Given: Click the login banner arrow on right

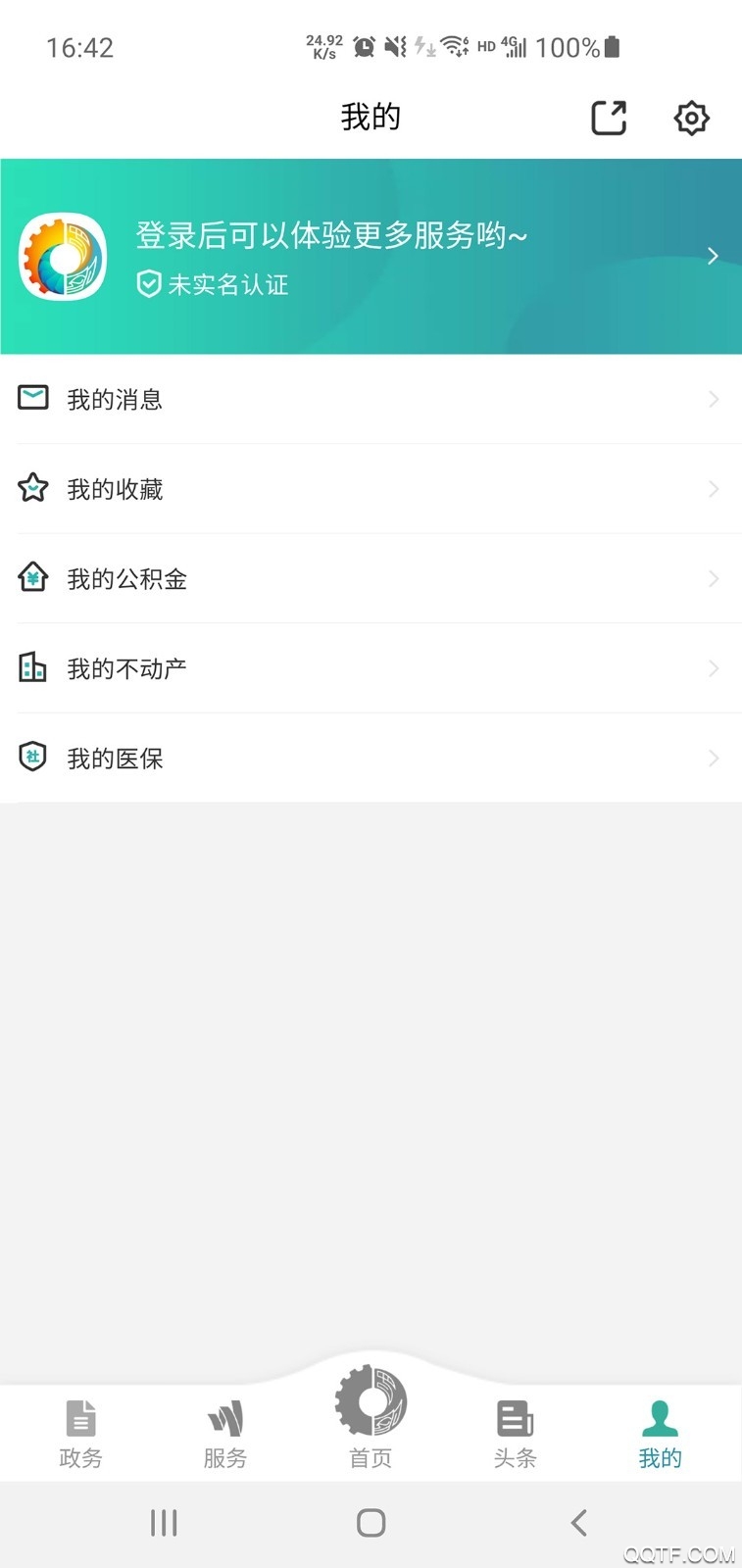Looking at the screenshot, I should pos(713,256).
